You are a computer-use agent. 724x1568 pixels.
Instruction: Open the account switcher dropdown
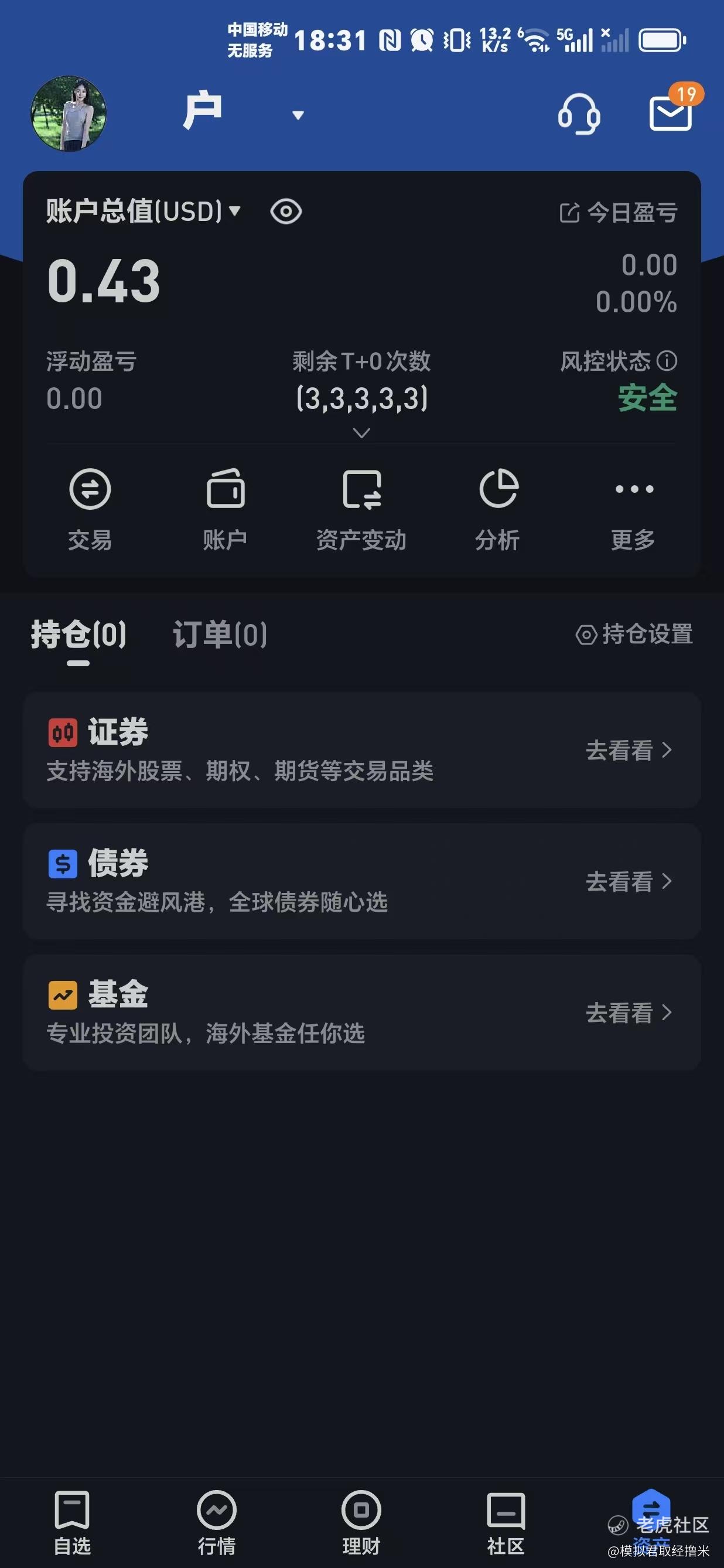298,115
